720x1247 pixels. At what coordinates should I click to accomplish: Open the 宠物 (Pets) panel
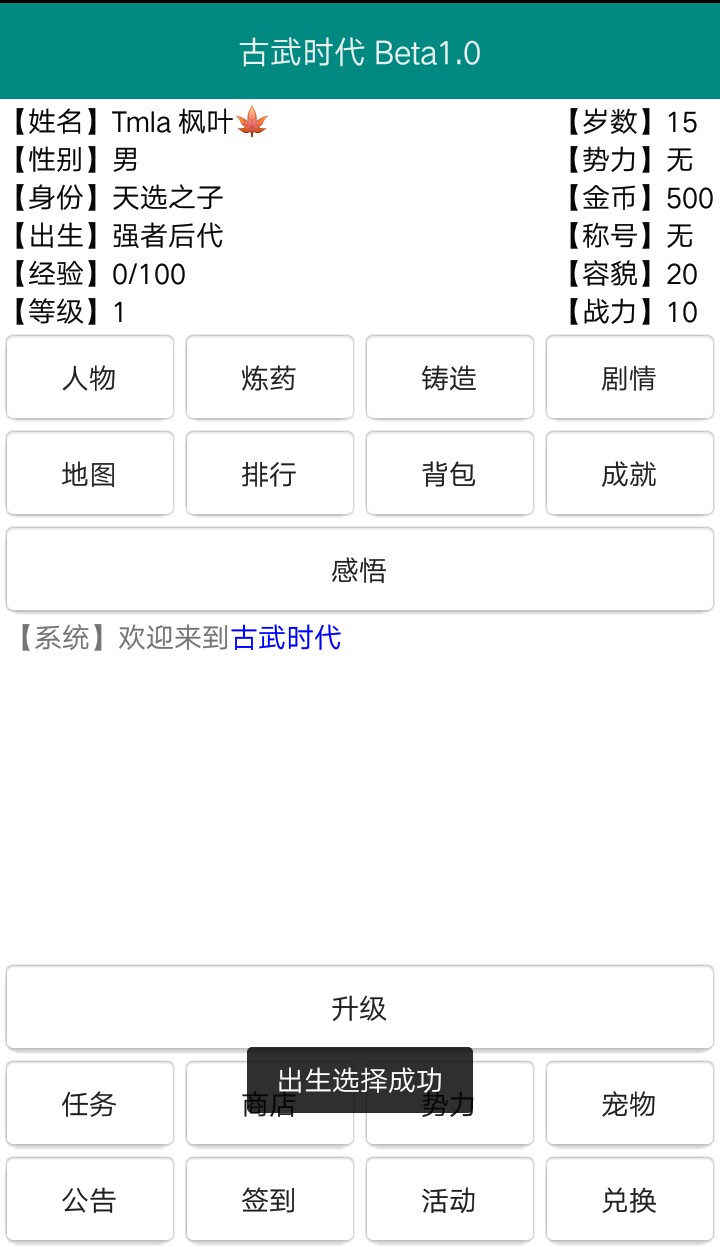pos(629,1104)
